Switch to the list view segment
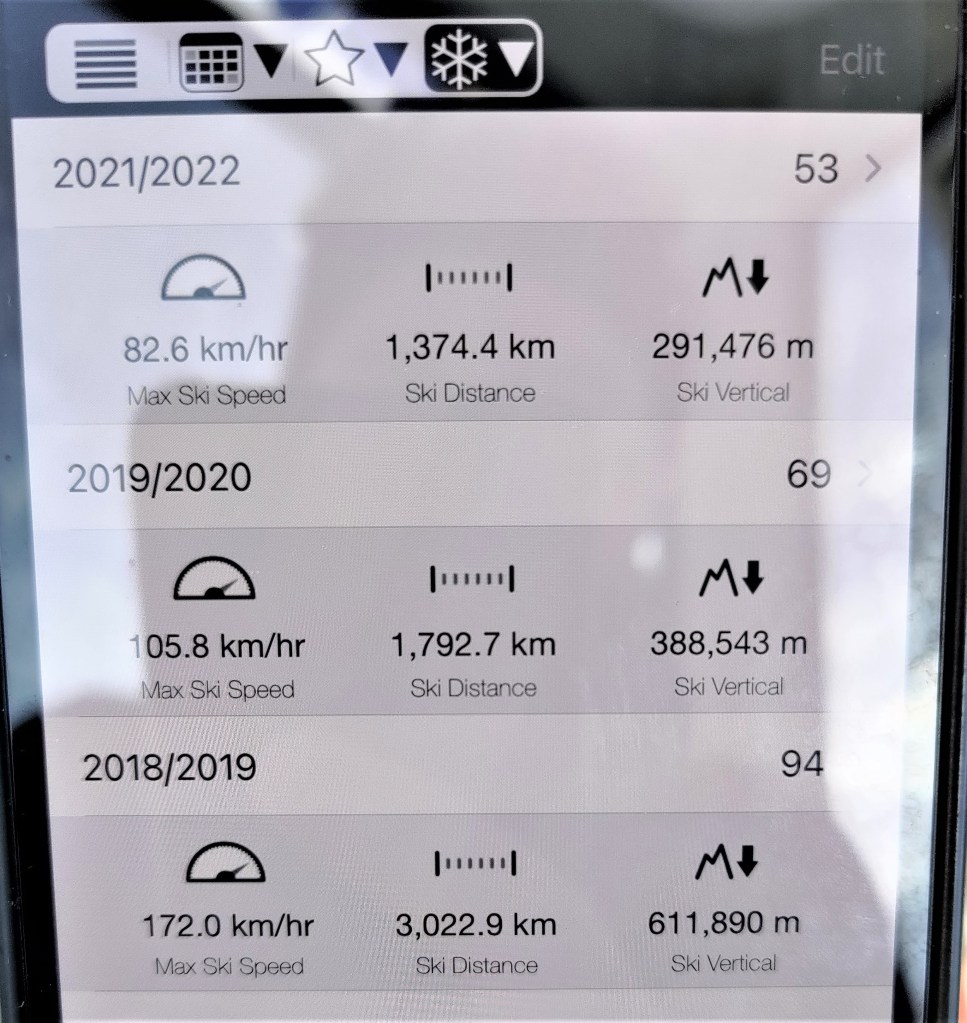Screen dimensions: 967x1023 tap(105, 64)
